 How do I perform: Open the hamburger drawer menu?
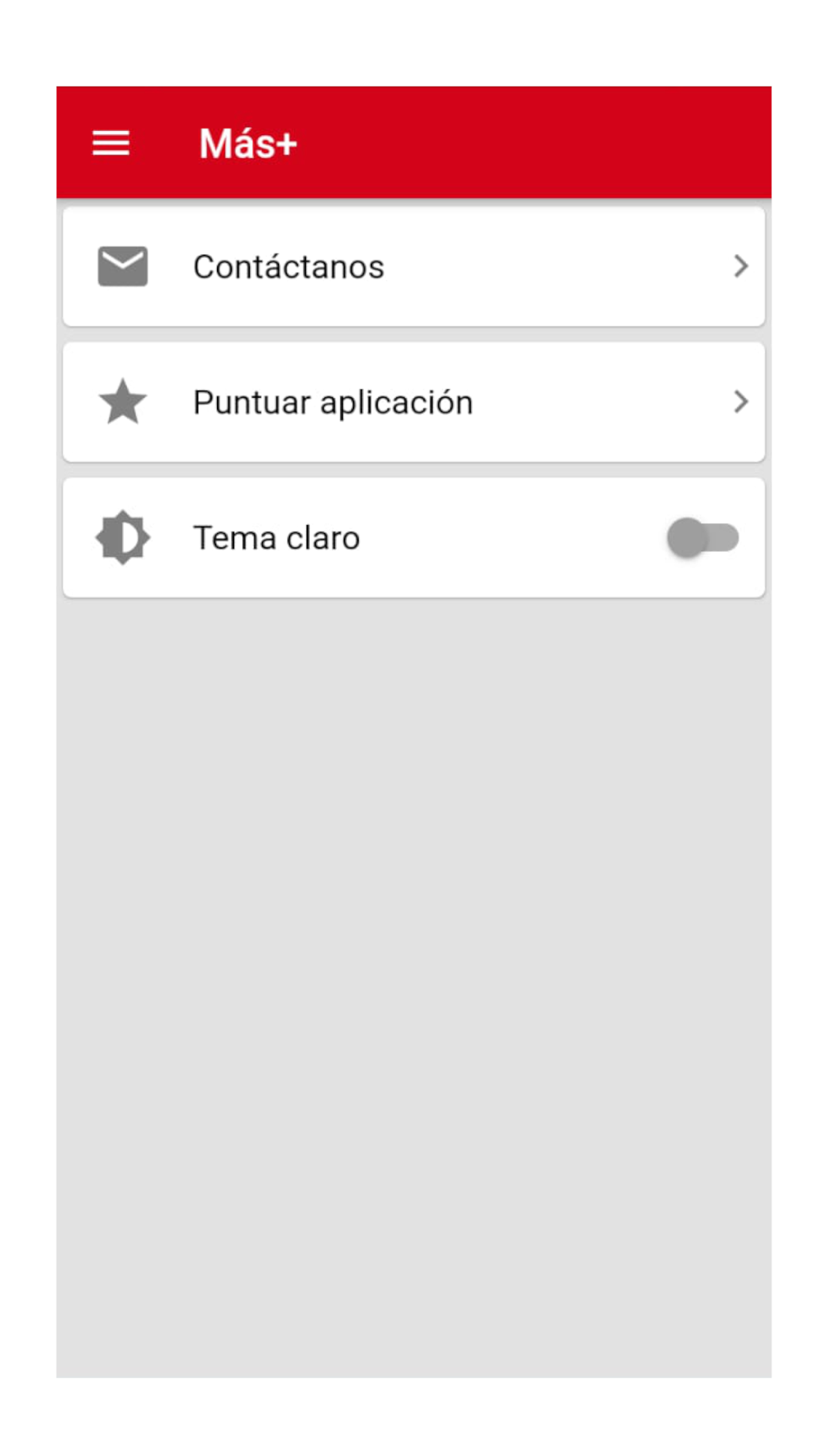pos(111,143)
